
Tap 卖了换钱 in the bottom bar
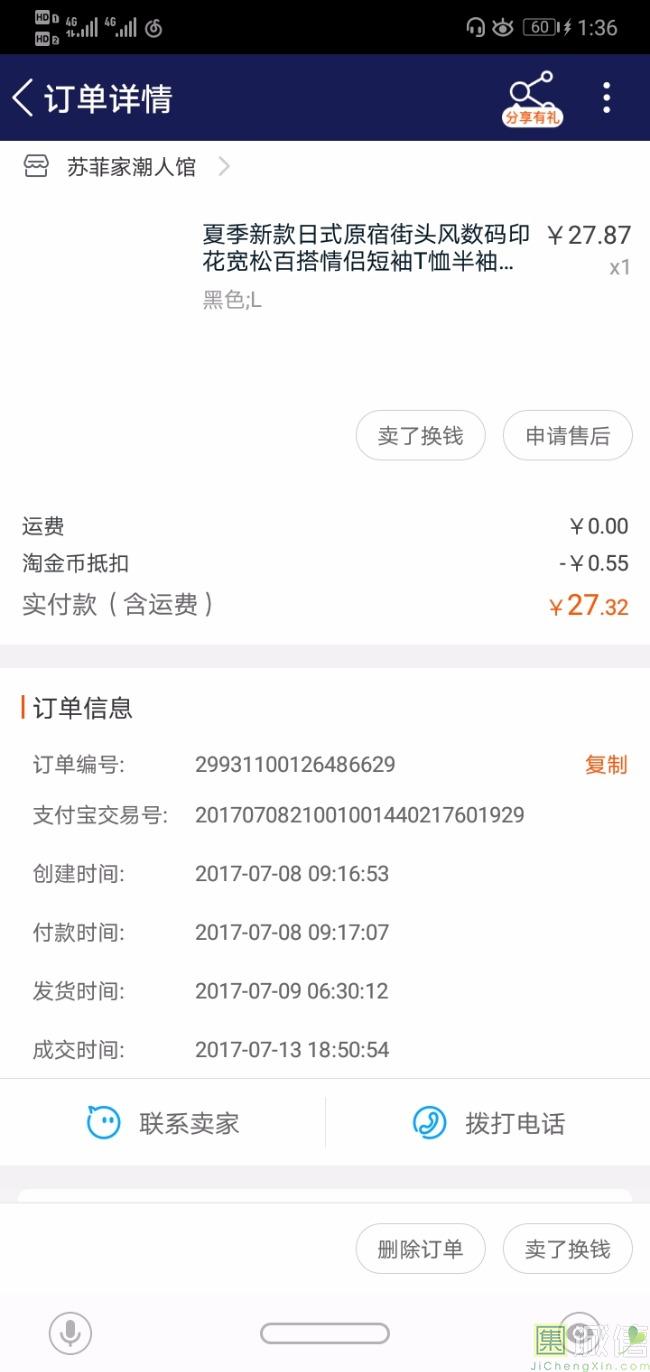click(x=568, y=1249)
